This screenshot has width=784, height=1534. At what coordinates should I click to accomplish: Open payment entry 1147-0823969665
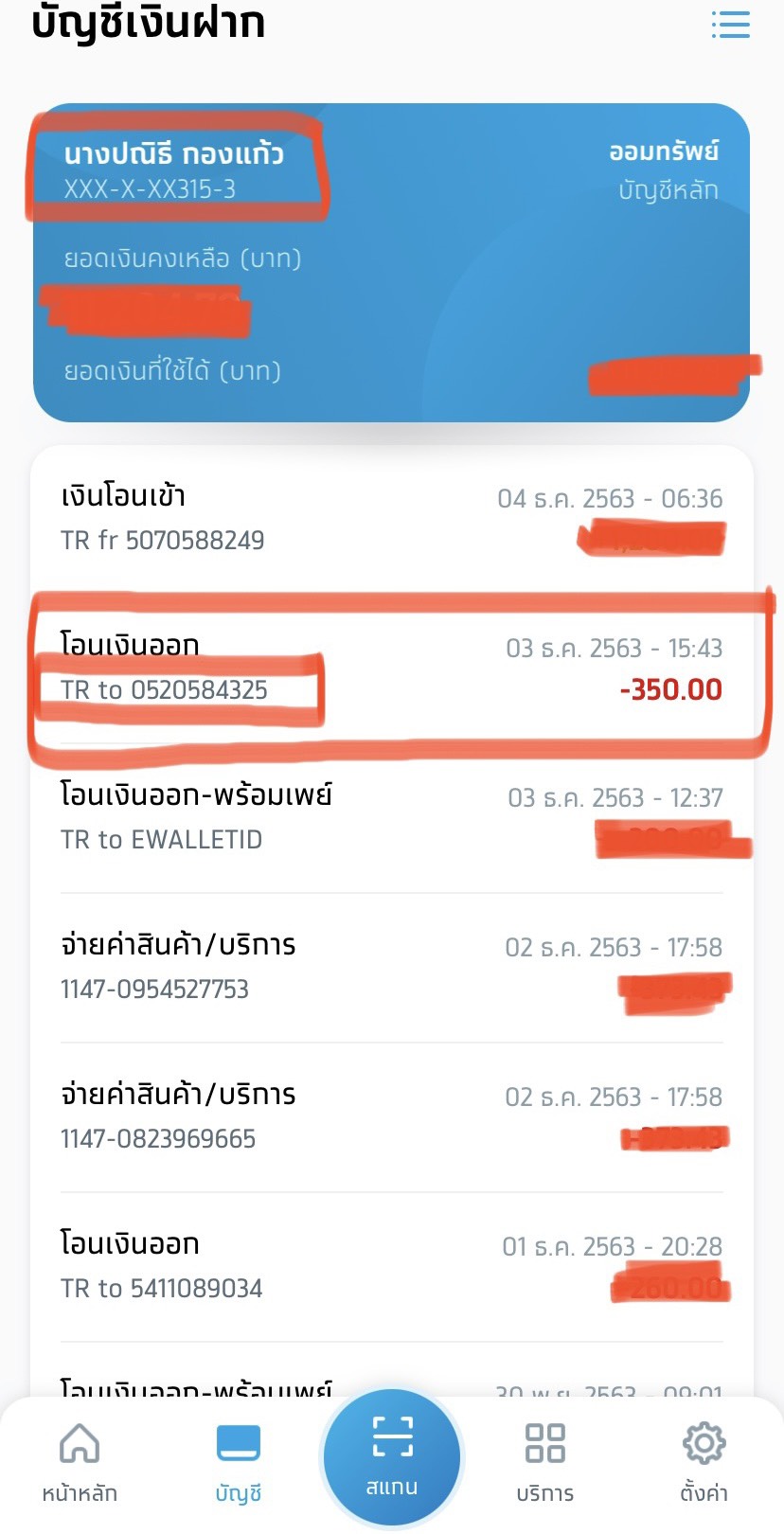[391, 1117]
